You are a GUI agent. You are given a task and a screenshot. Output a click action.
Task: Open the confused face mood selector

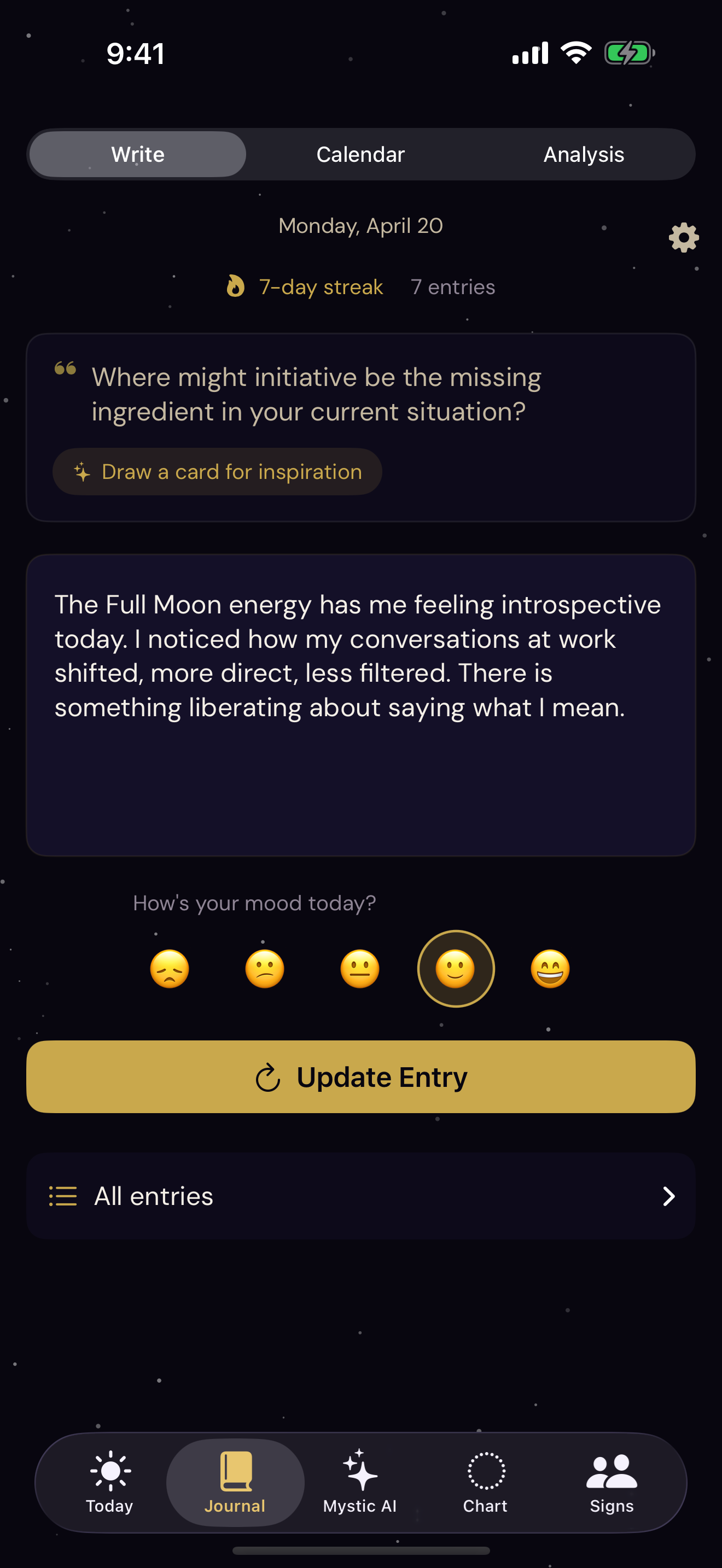tap(264, 968)
